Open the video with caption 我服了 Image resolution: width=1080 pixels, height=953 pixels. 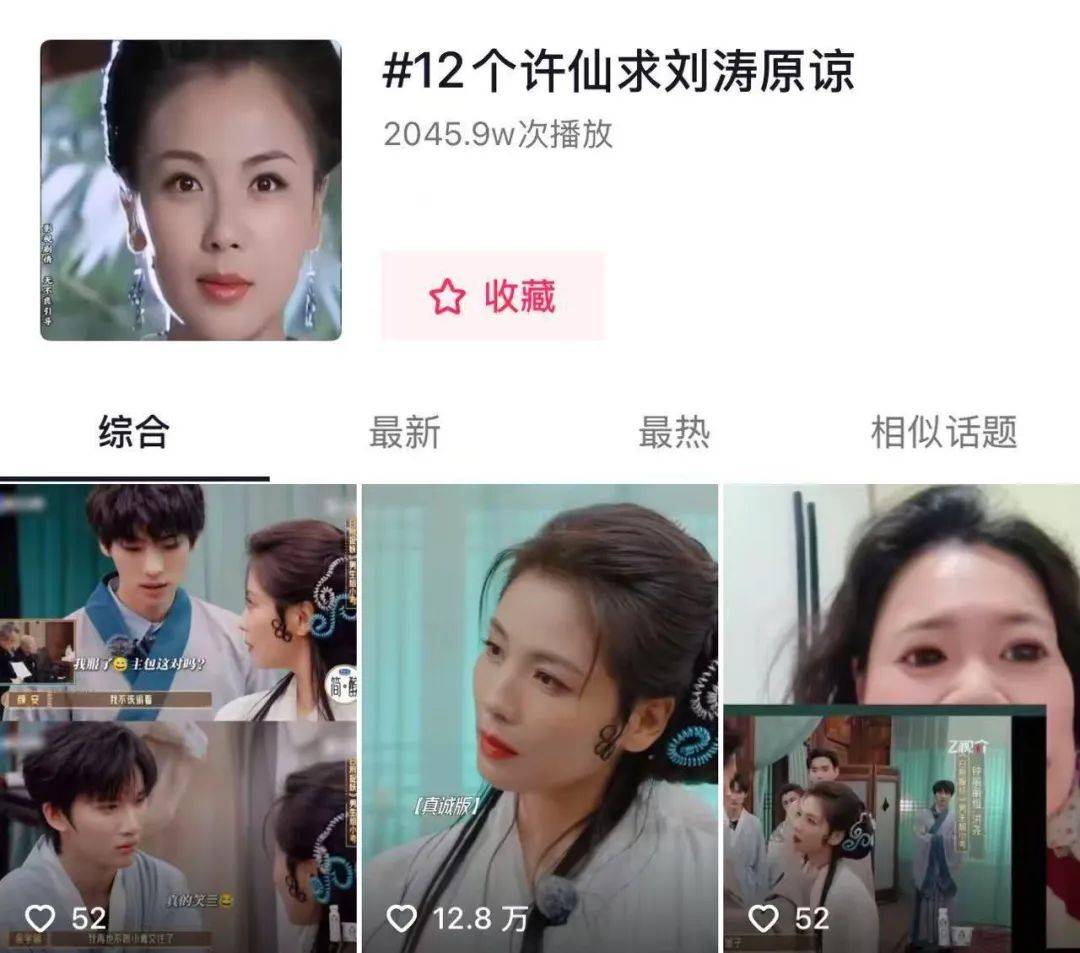point(178,716)
